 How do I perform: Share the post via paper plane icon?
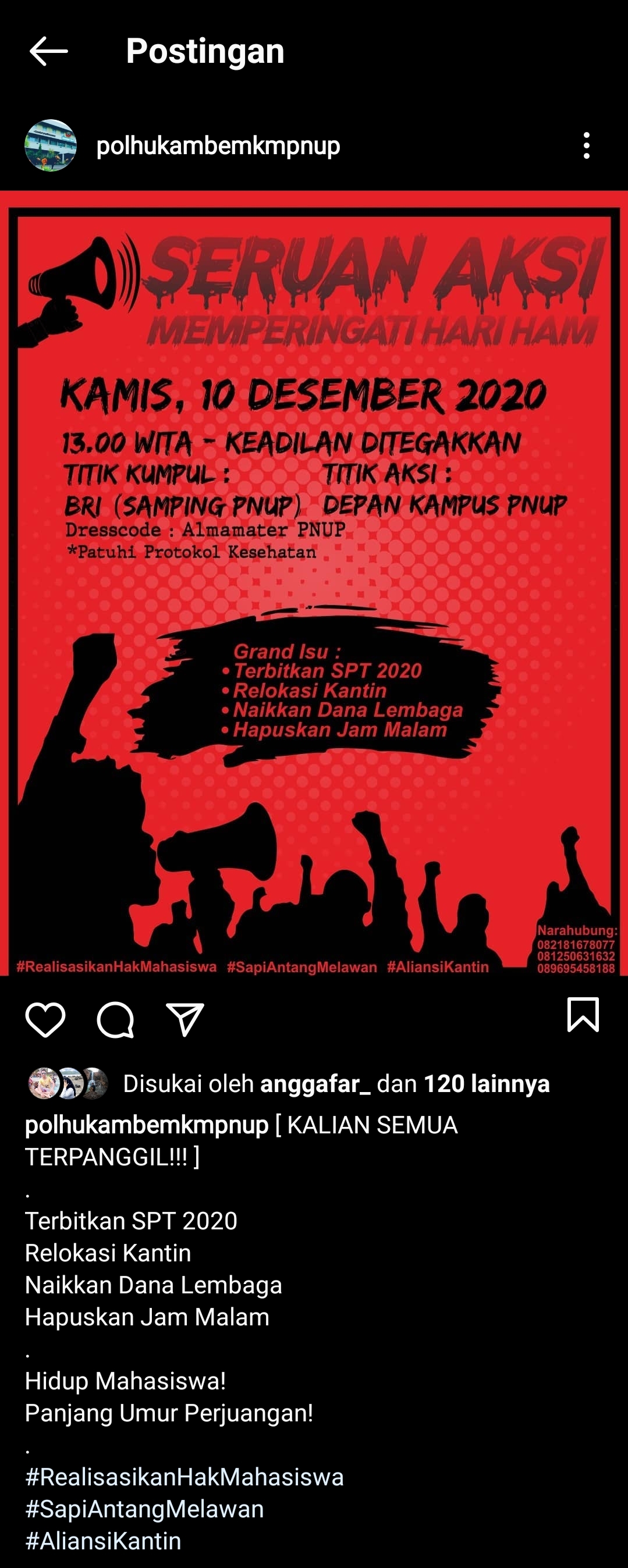[185, 1019]
